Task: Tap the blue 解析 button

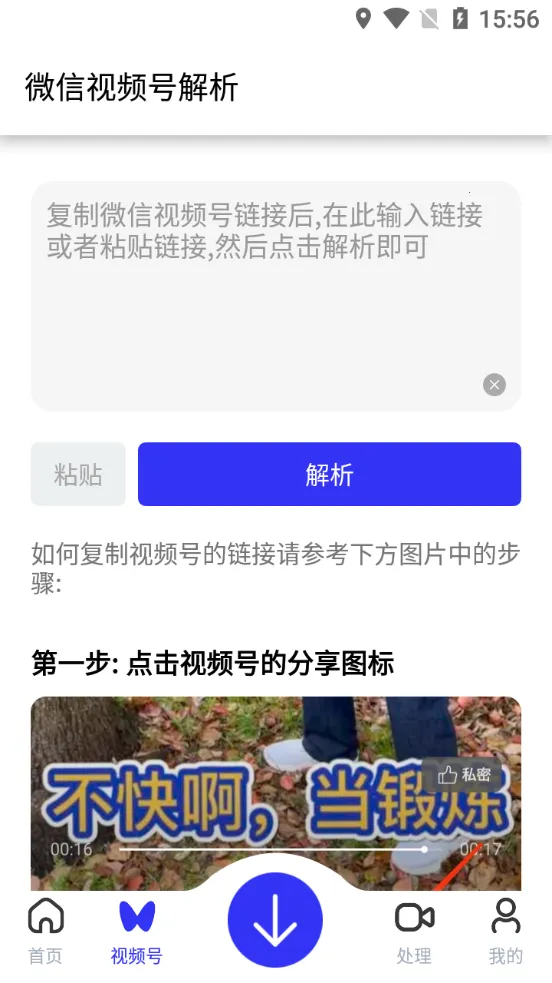Action: point(330,474)
